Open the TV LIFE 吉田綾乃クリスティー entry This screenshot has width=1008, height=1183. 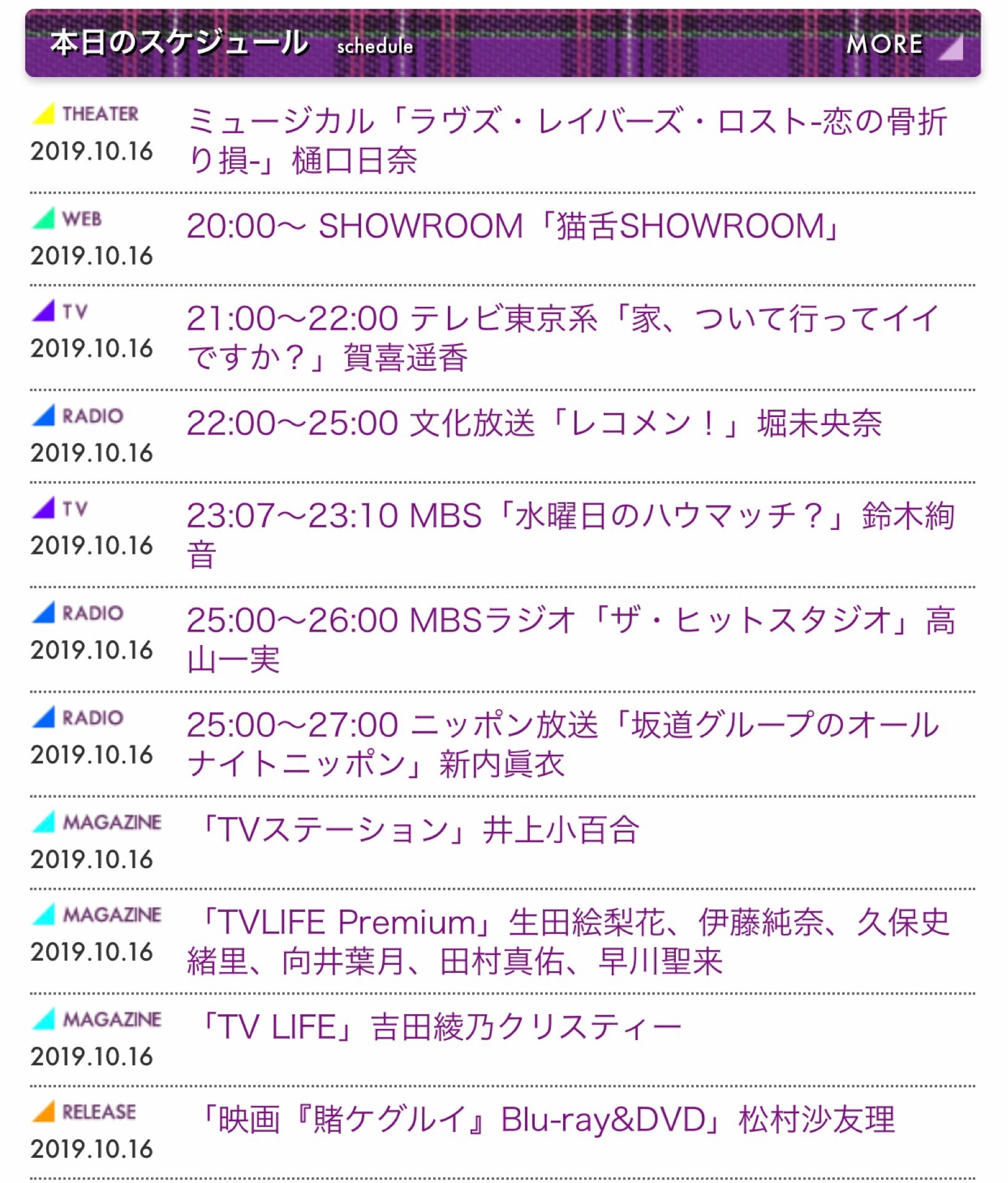439,1027
